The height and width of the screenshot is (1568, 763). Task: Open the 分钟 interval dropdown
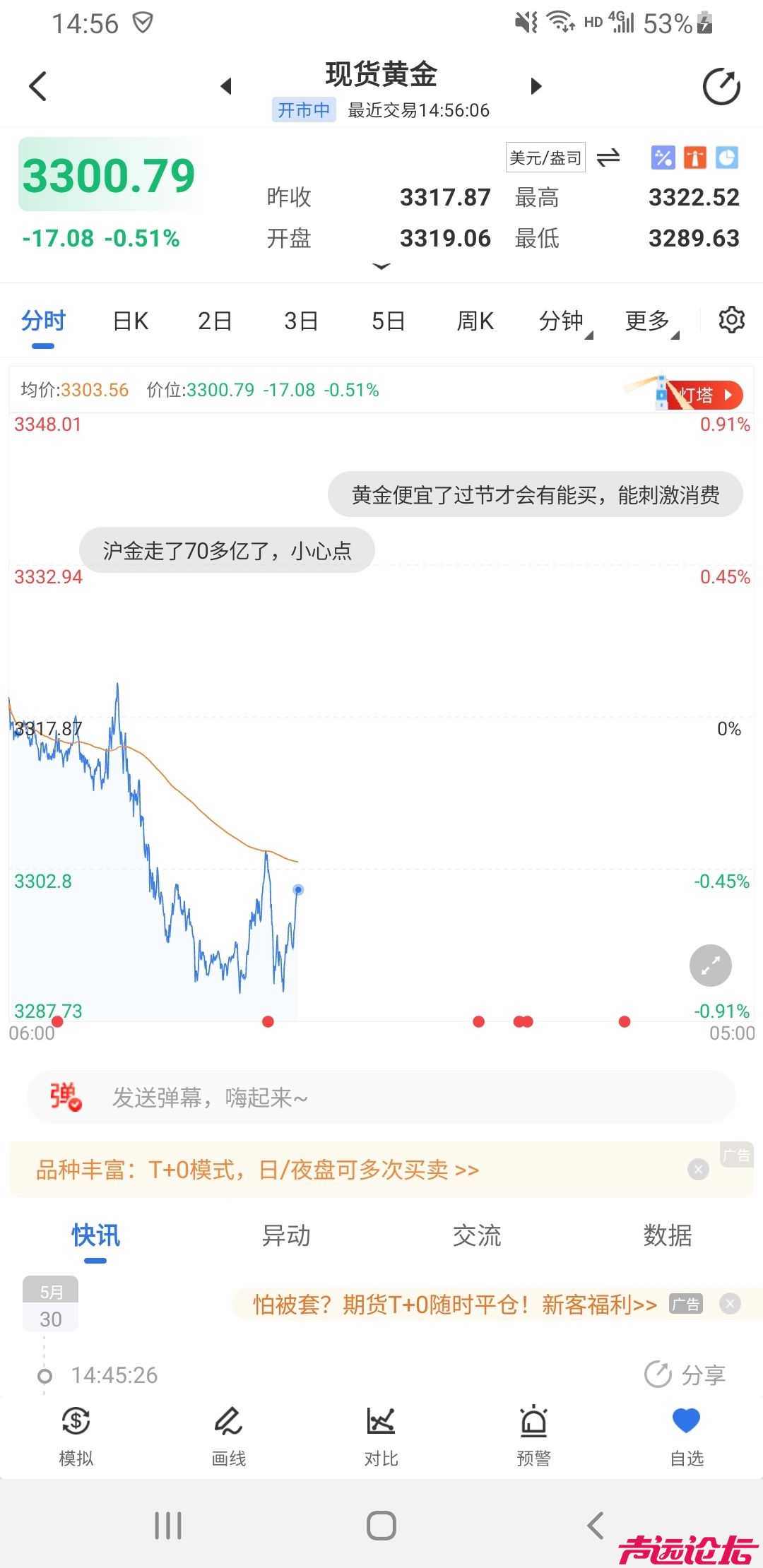click(563, 321)
